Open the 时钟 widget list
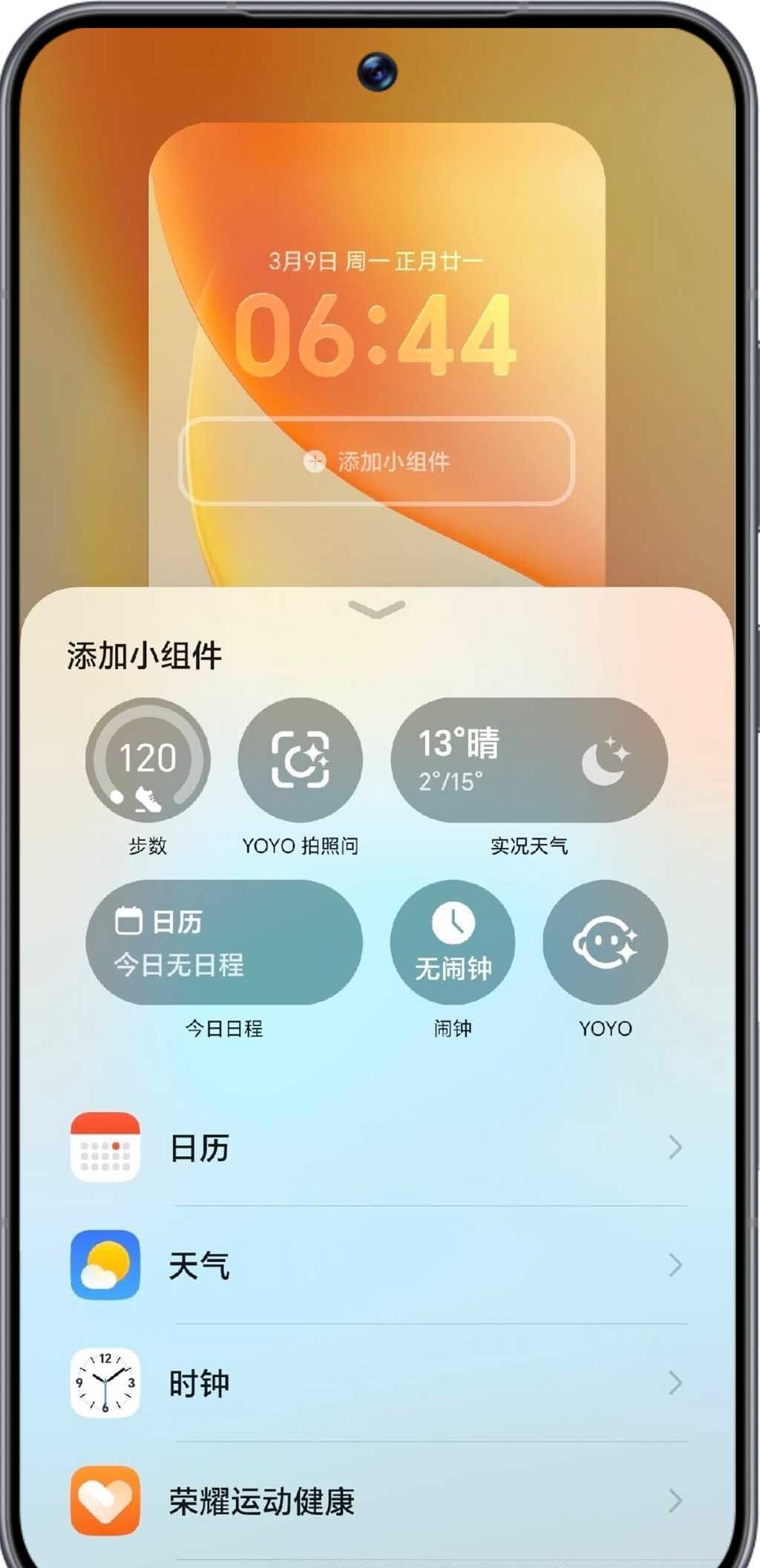Viewport: 760px width, 1568px height. tap(376, 1382)
